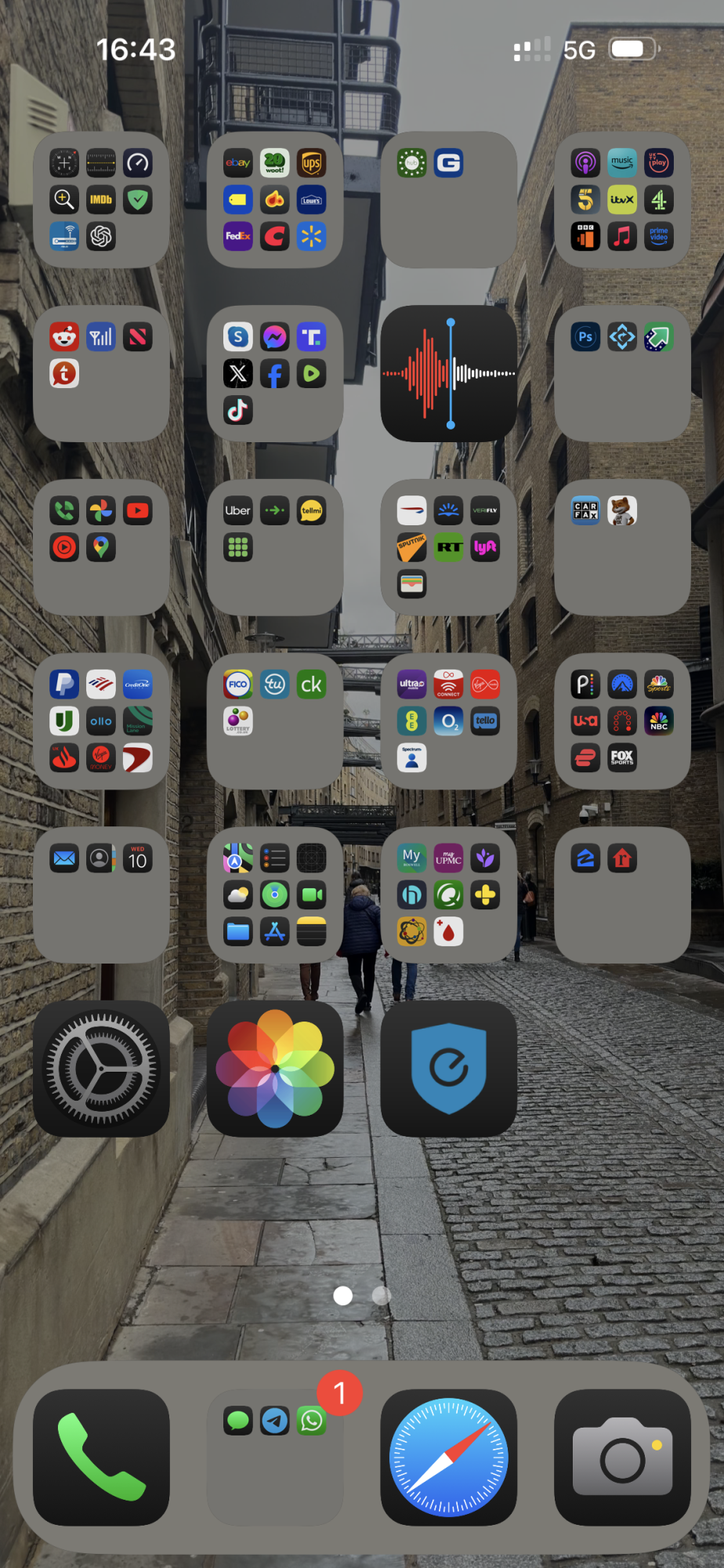This screenshot has width=724, height=1568.
Task: Open the Phone app in dock
Action: (101, 1457)
